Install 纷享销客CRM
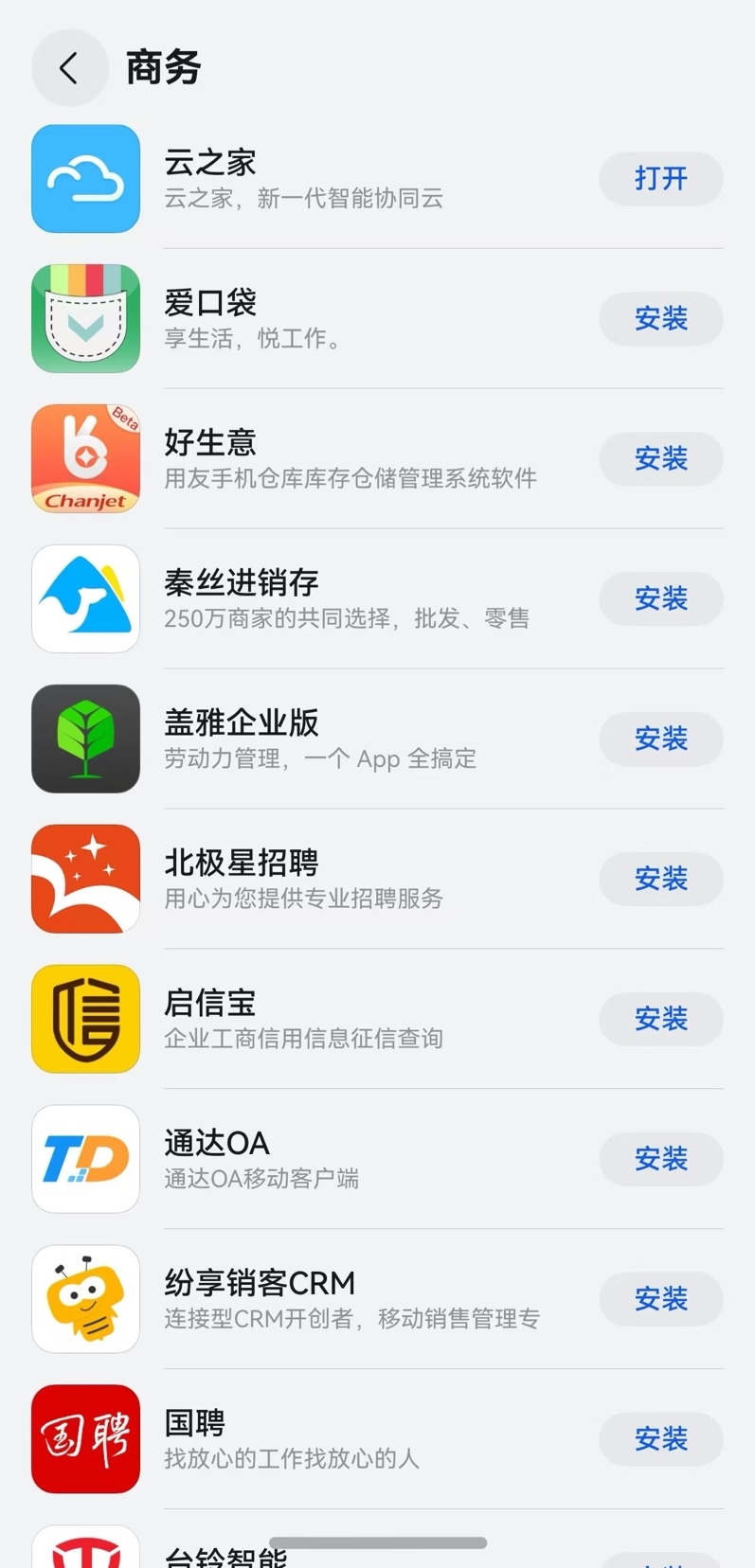755x1568 pixels. 660,1299
